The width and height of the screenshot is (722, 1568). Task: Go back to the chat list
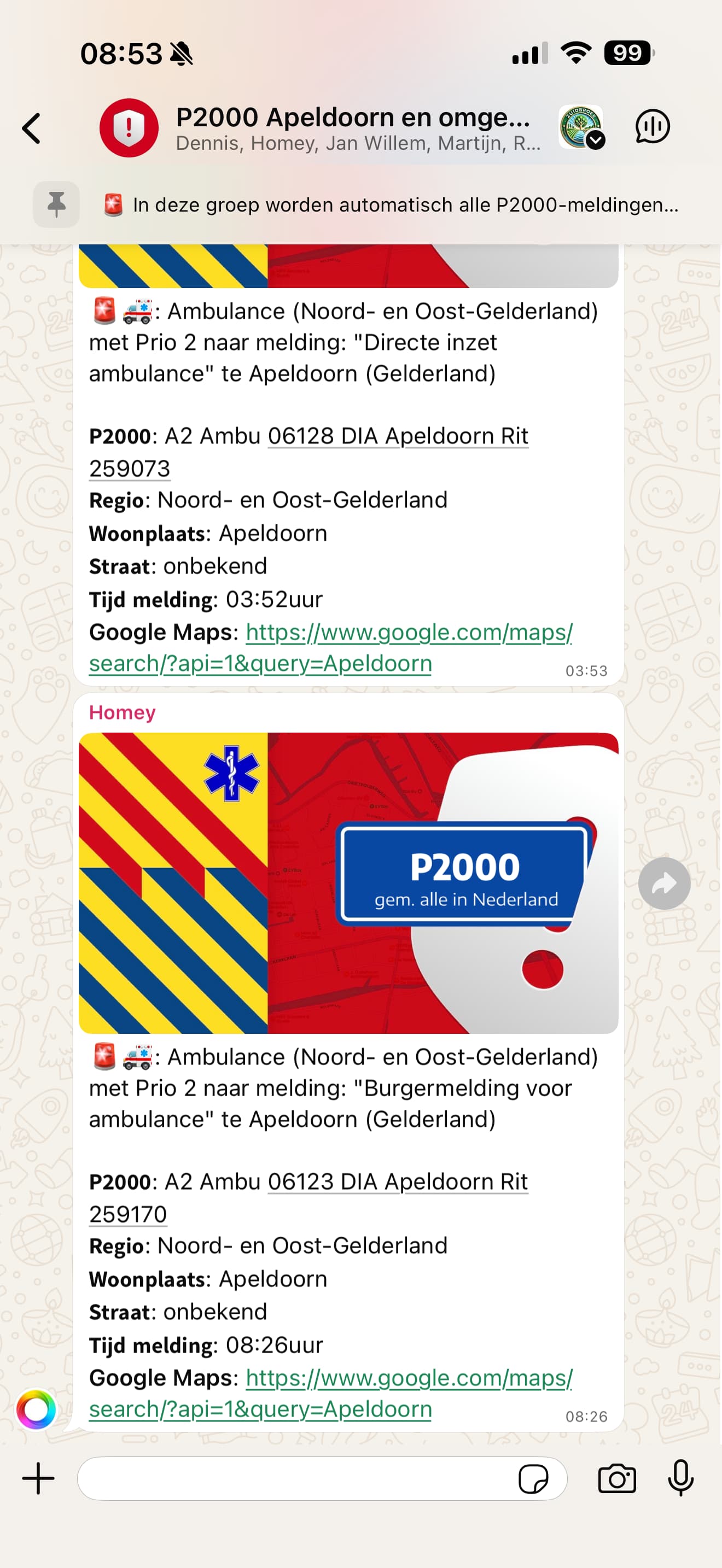click(32, 128)
